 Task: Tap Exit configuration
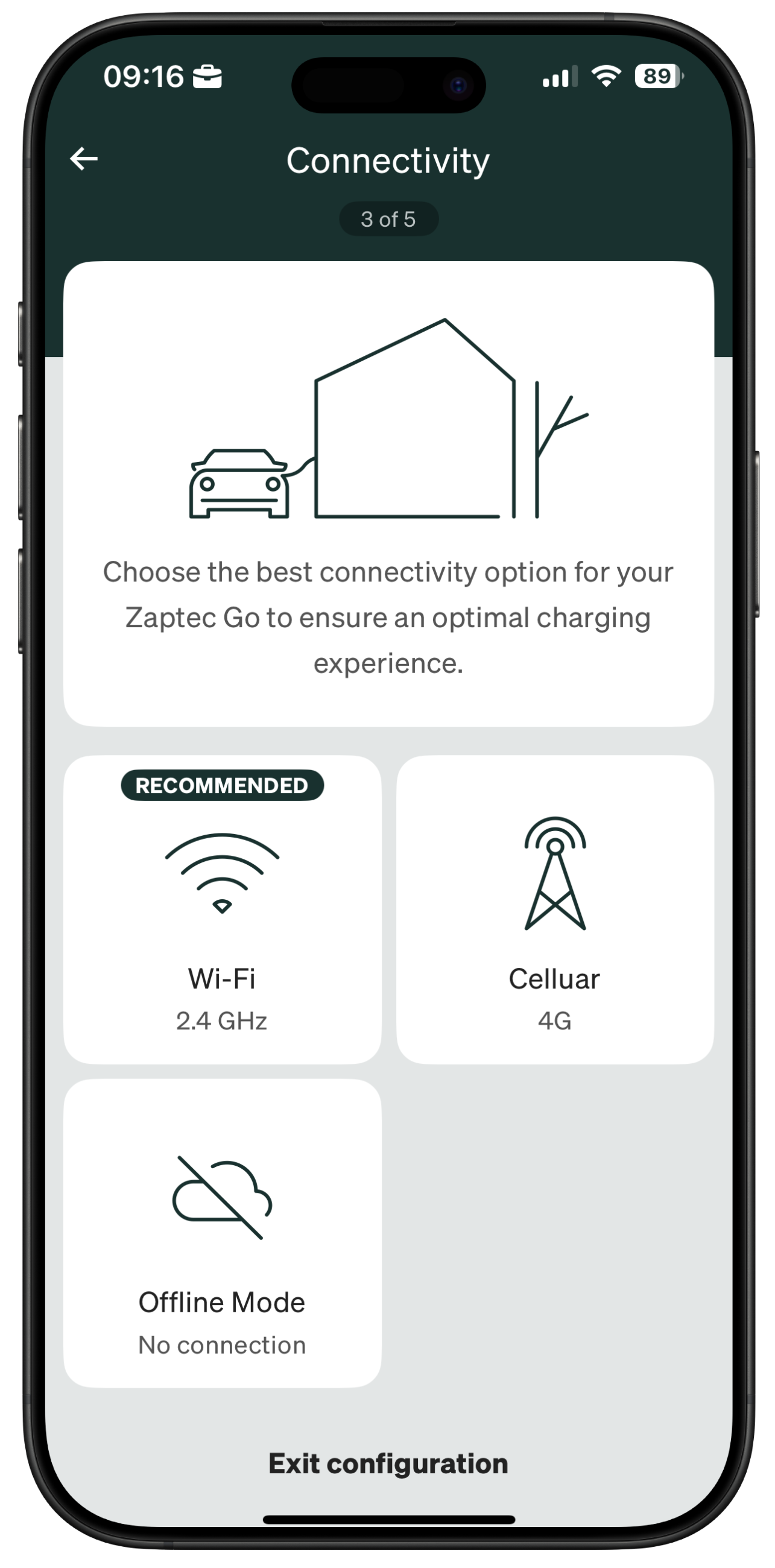click(x=388, y=1464)
